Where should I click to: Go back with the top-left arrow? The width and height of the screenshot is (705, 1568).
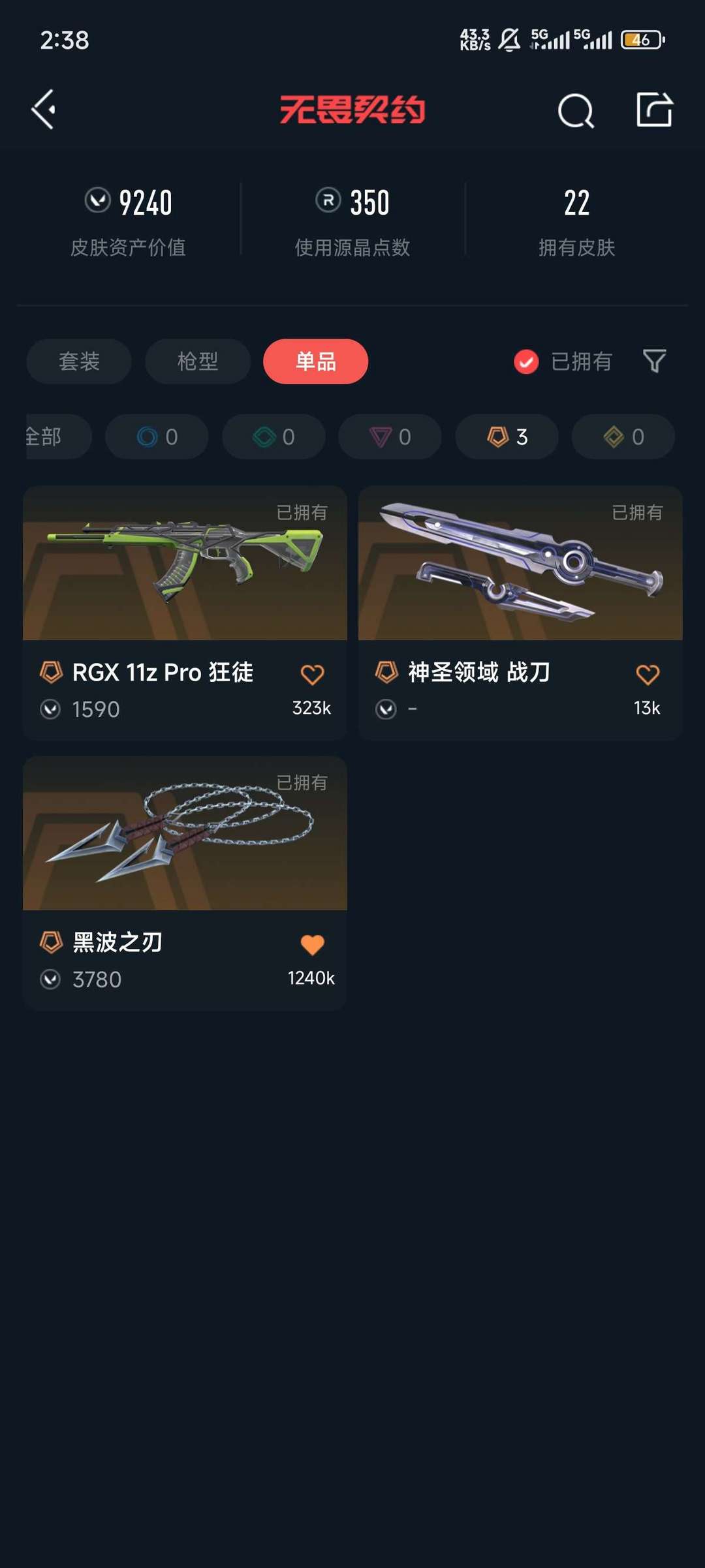(44, 109)
